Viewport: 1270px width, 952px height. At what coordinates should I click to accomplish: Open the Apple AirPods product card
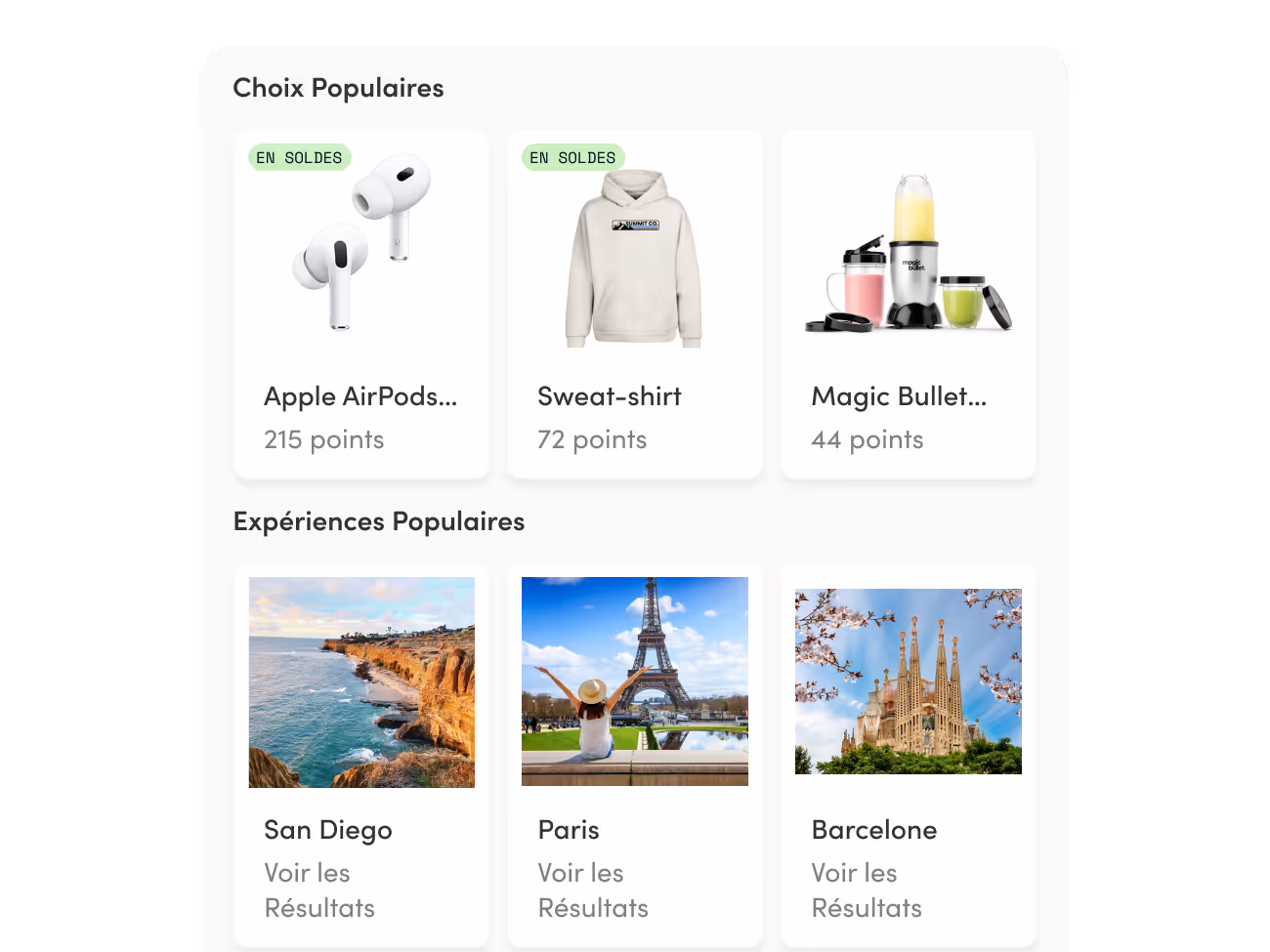[361, 305]
